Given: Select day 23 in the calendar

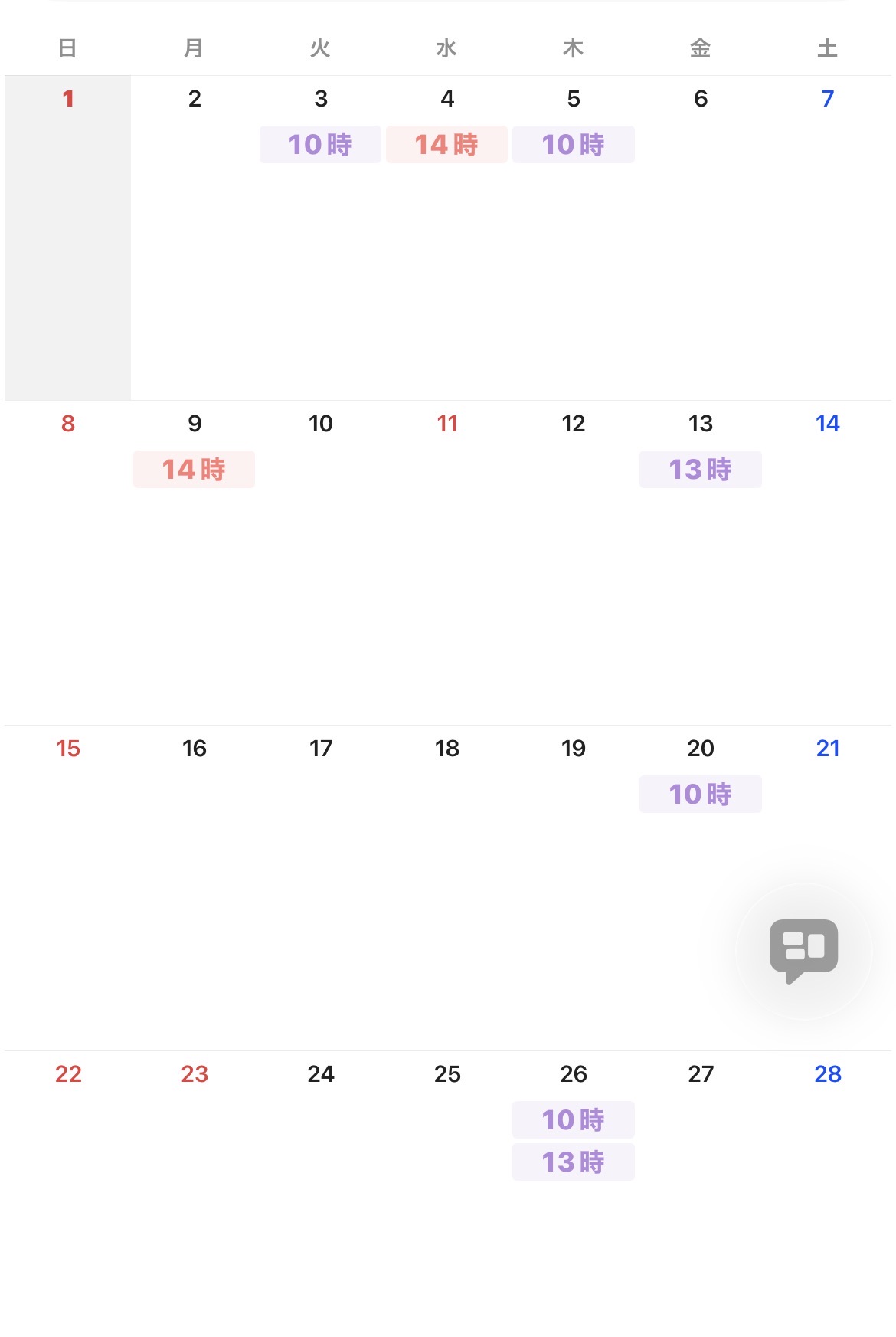Looking at the screenshot, I should [195, 1074].
